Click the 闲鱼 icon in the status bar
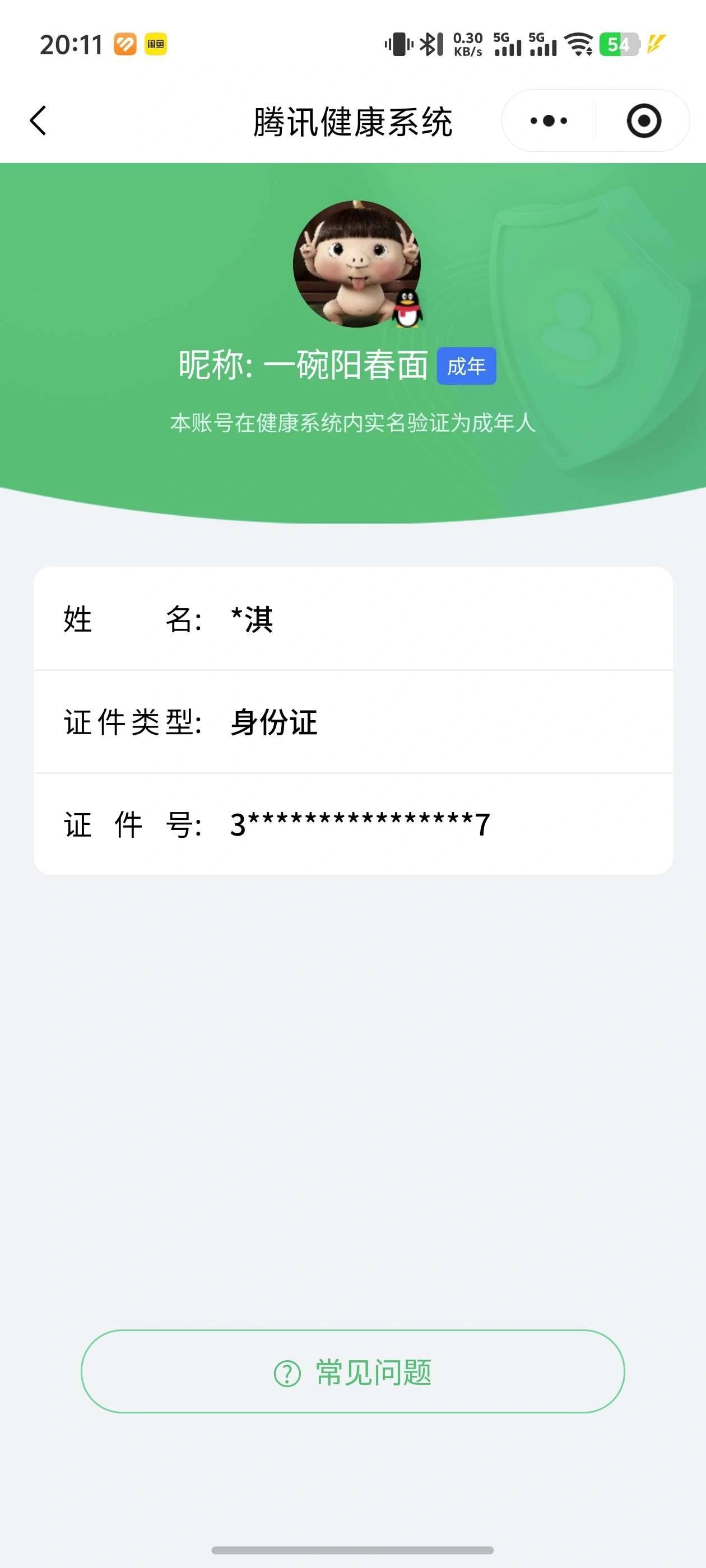Viewport: 706px width, 1568px height. point(155,45)
